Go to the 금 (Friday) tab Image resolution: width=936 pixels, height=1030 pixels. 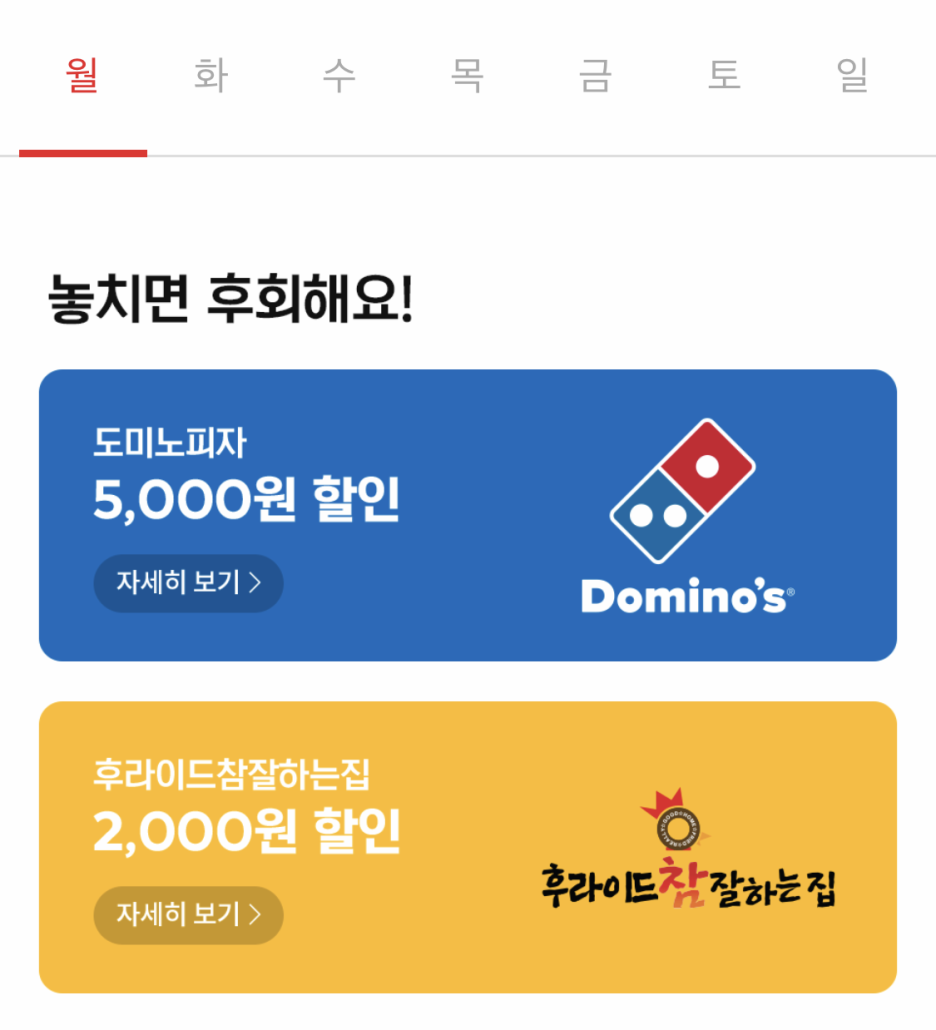595,77
